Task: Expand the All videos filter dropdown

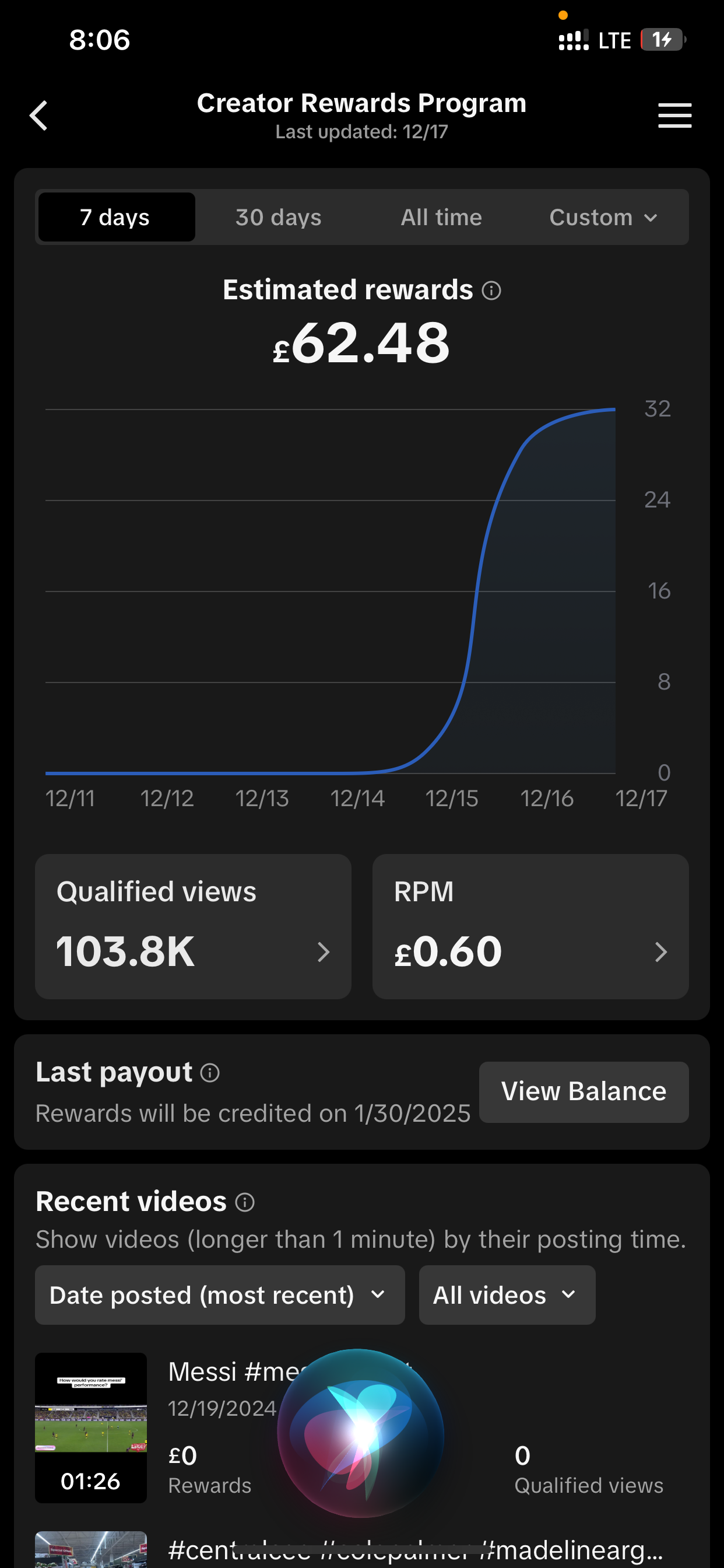Action: coord(507,1296)
